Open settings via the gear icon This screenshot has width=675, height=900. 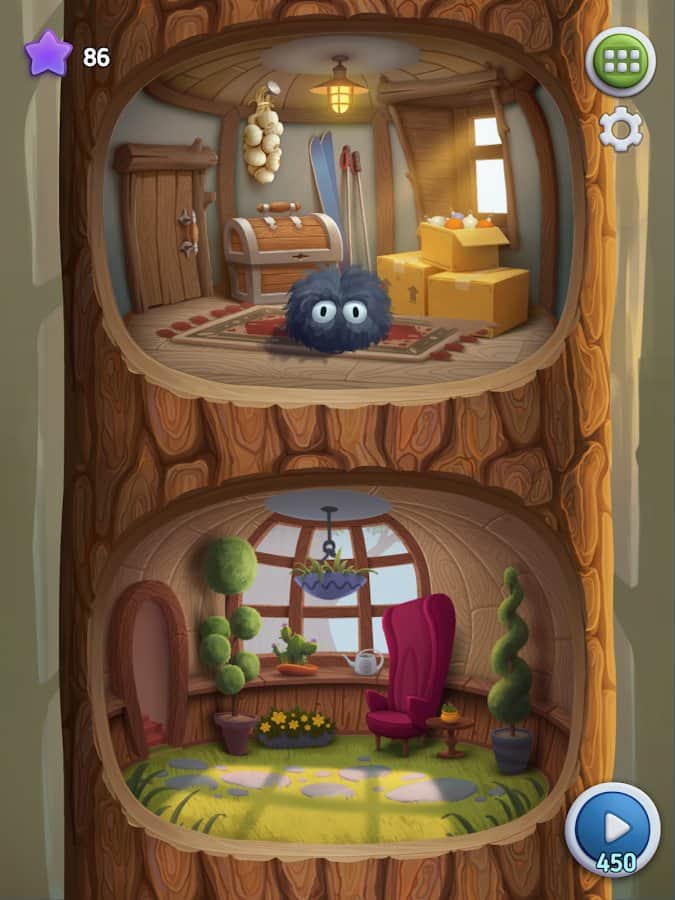[x=621, y=131]
